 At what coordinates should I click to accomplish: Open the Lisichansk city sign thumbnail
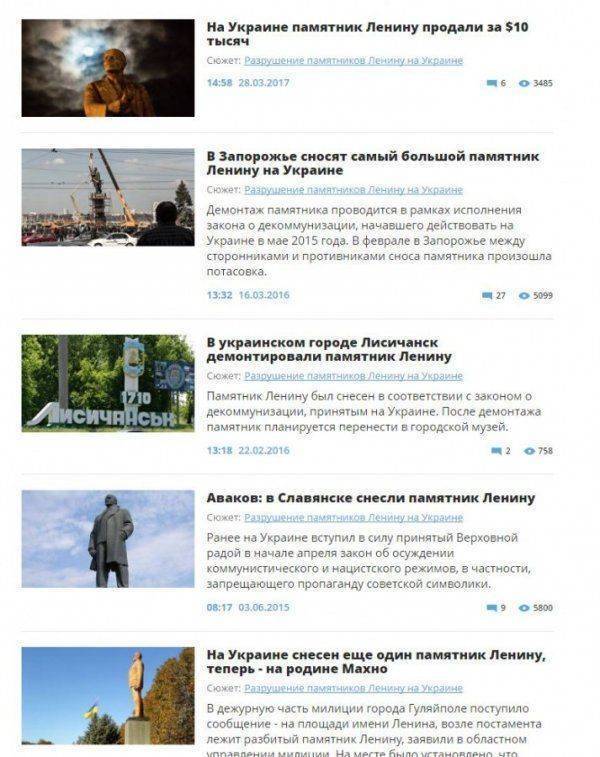tap(108, 383)
